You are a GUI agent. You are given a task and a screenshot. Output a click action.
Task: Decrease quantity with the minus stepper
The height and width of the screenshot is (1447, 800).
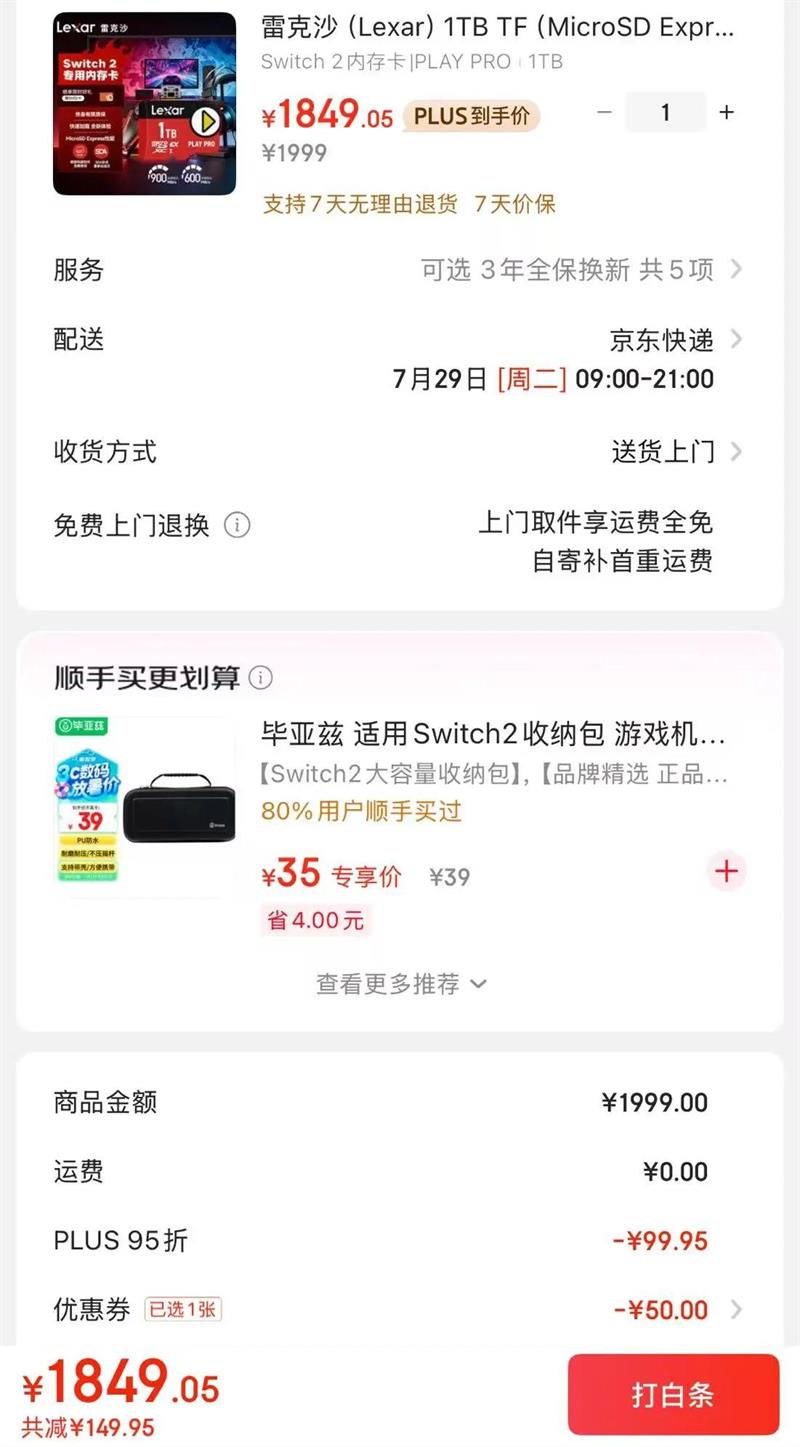pos(604,112)
